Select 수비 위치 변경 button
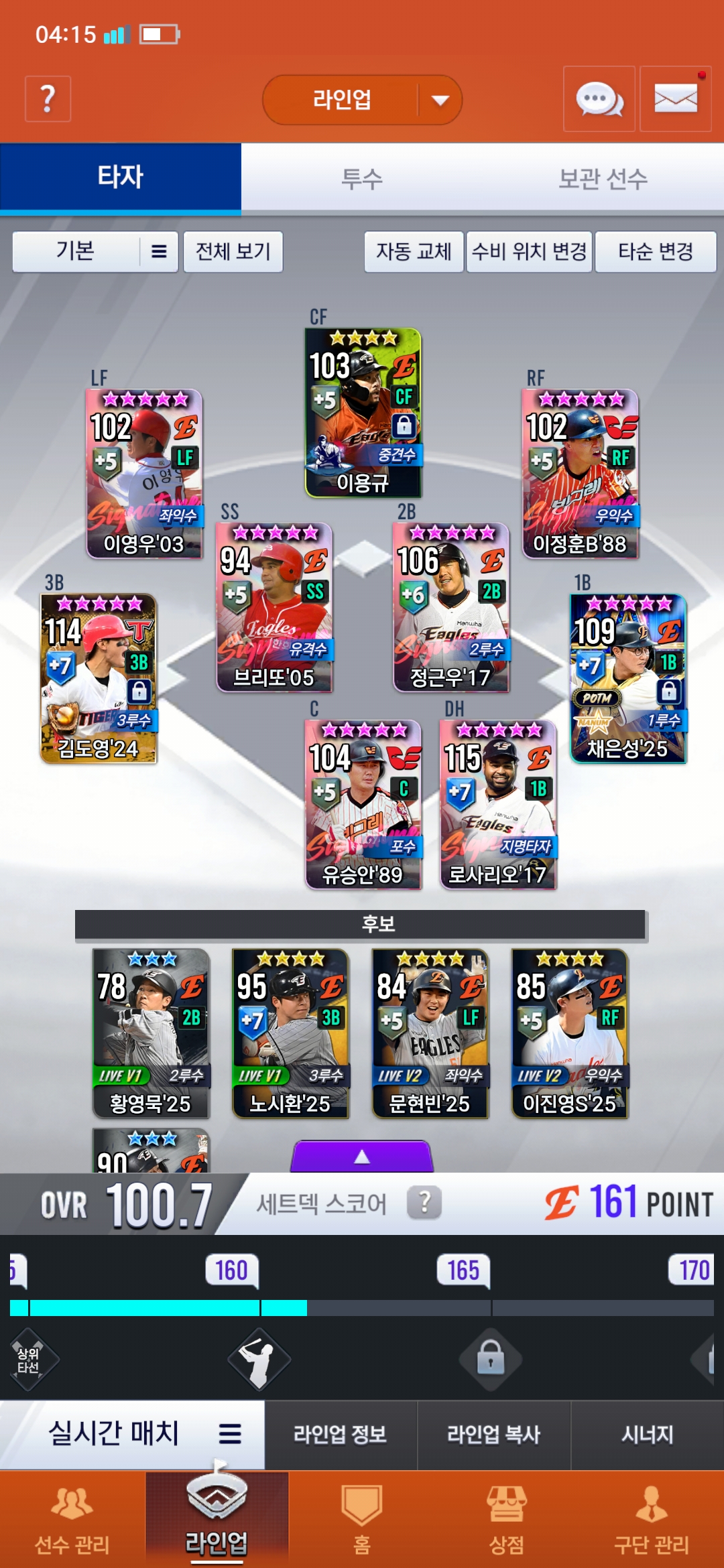This screenshot has height=1568, width=724. [529, 251]
